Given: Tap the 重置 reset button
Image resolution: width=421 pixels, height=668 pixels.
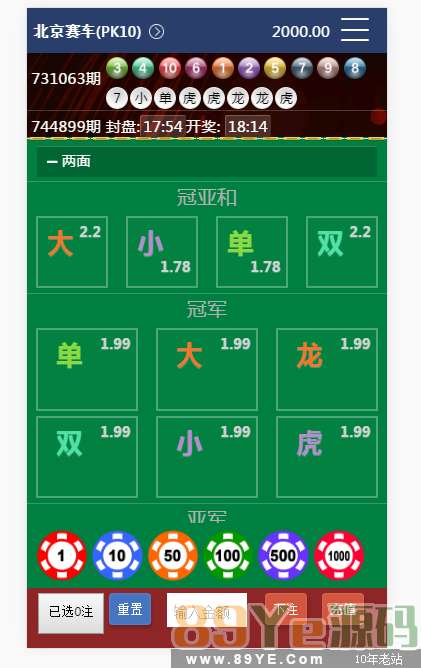Looking at the screenshot, I should pos(130,609).
